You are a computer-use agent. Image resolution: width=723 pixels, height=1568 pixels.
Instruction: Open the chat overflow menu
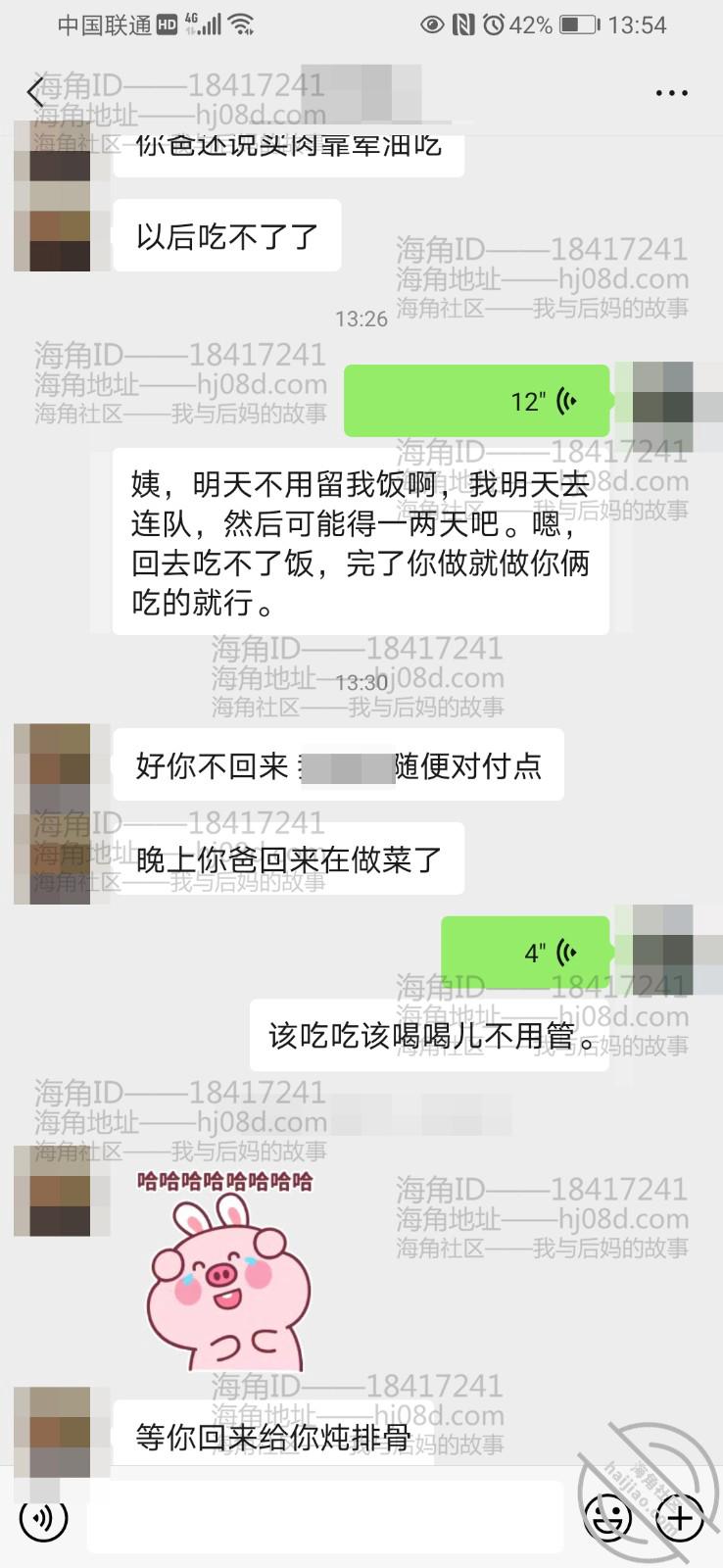tap(671, 93)
